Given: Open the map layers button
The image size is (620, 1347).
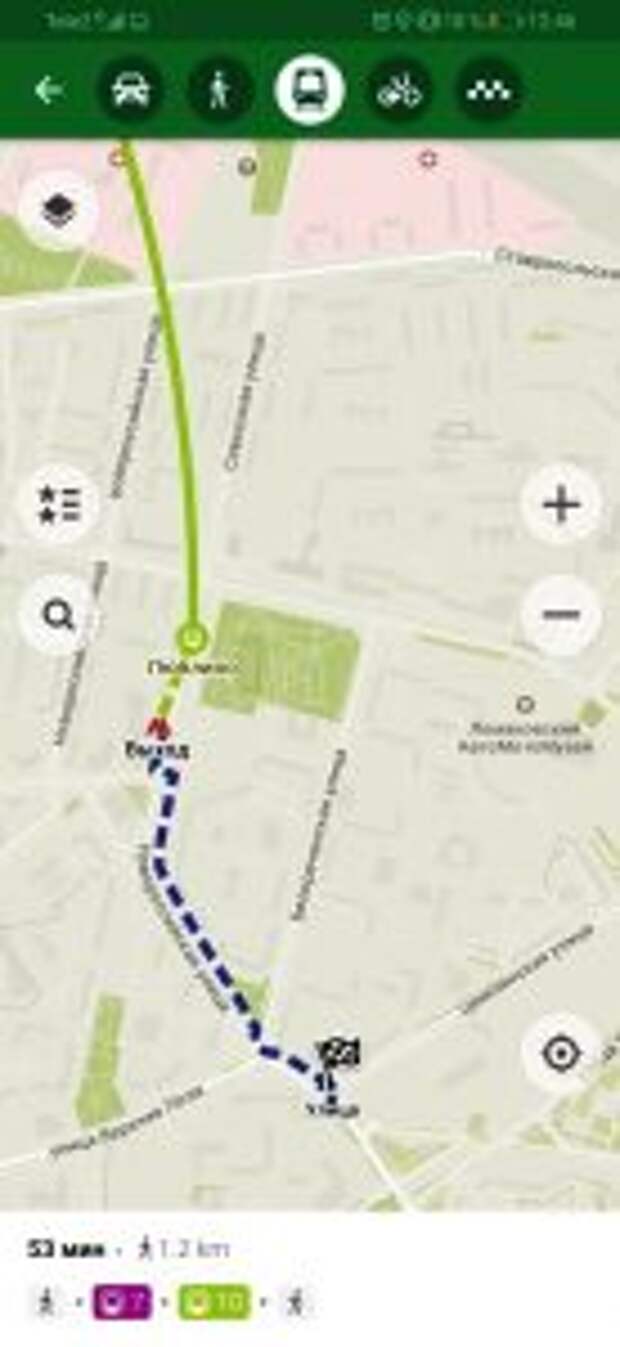Looking at the screenshot, I should point(58,209).
